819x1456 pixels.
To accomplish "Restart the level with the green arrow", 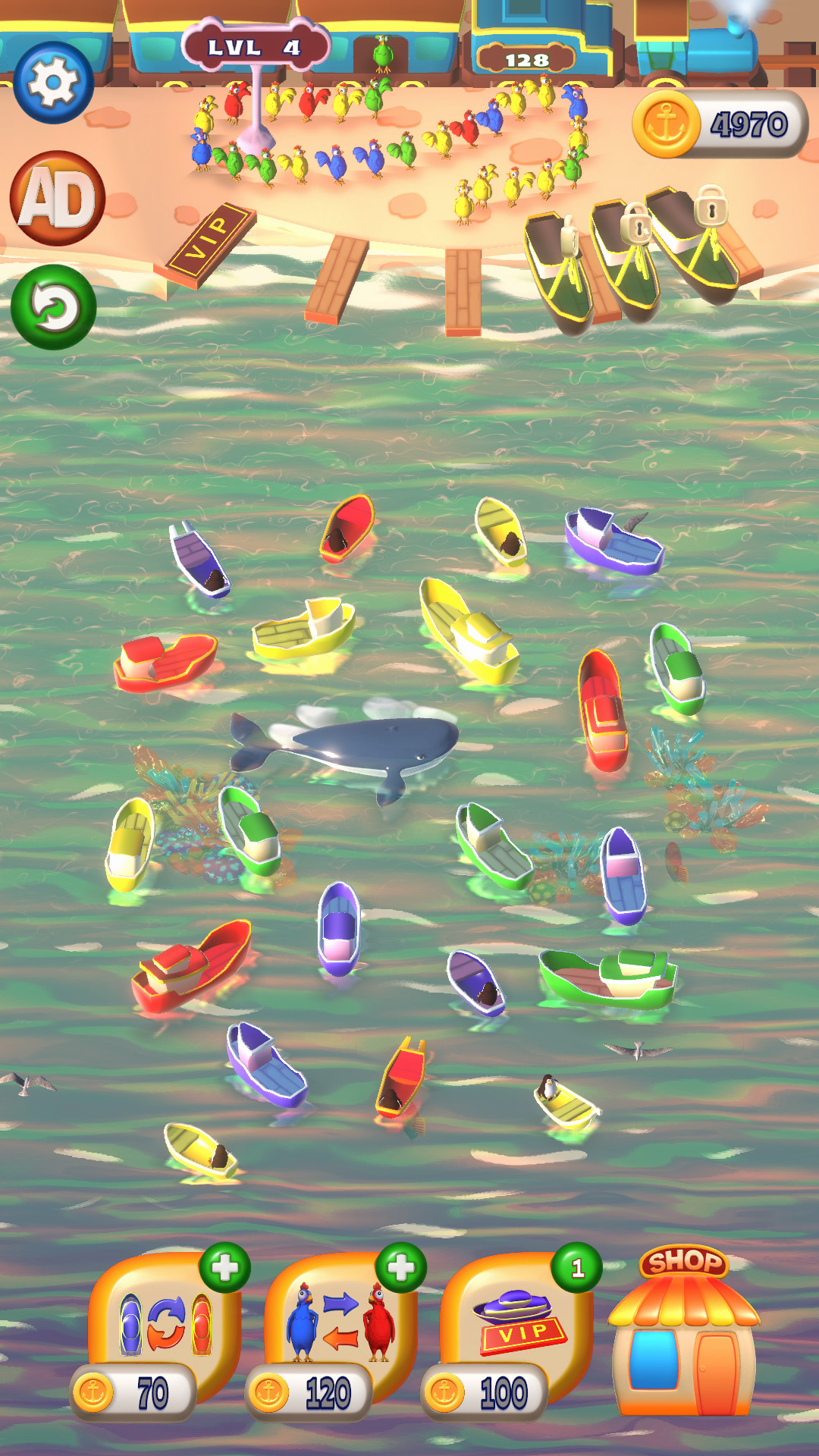I will (x=53, y=307).
